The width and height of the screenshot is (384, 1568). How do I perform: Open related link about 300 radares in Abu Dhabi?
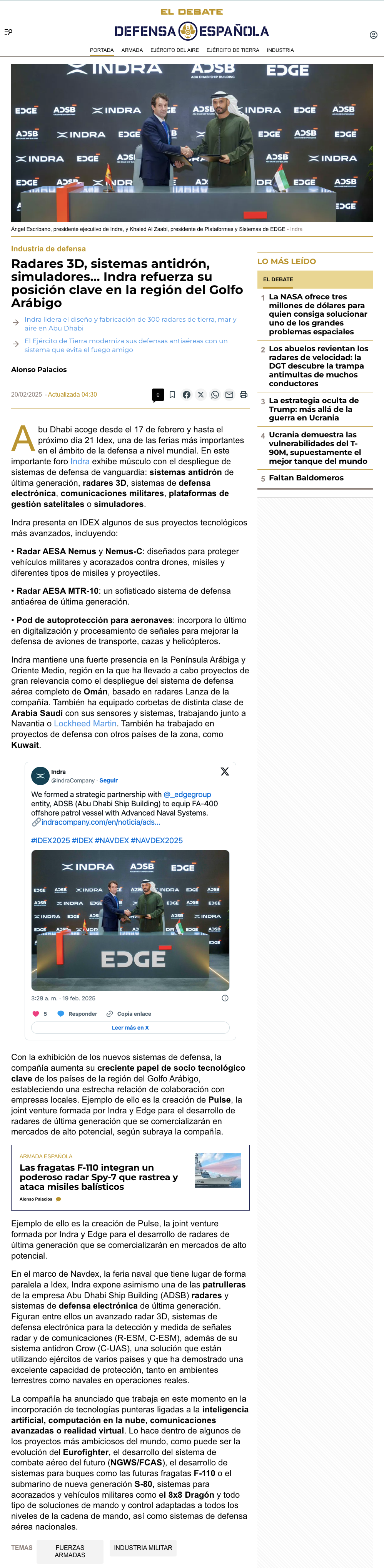point(130,323)
